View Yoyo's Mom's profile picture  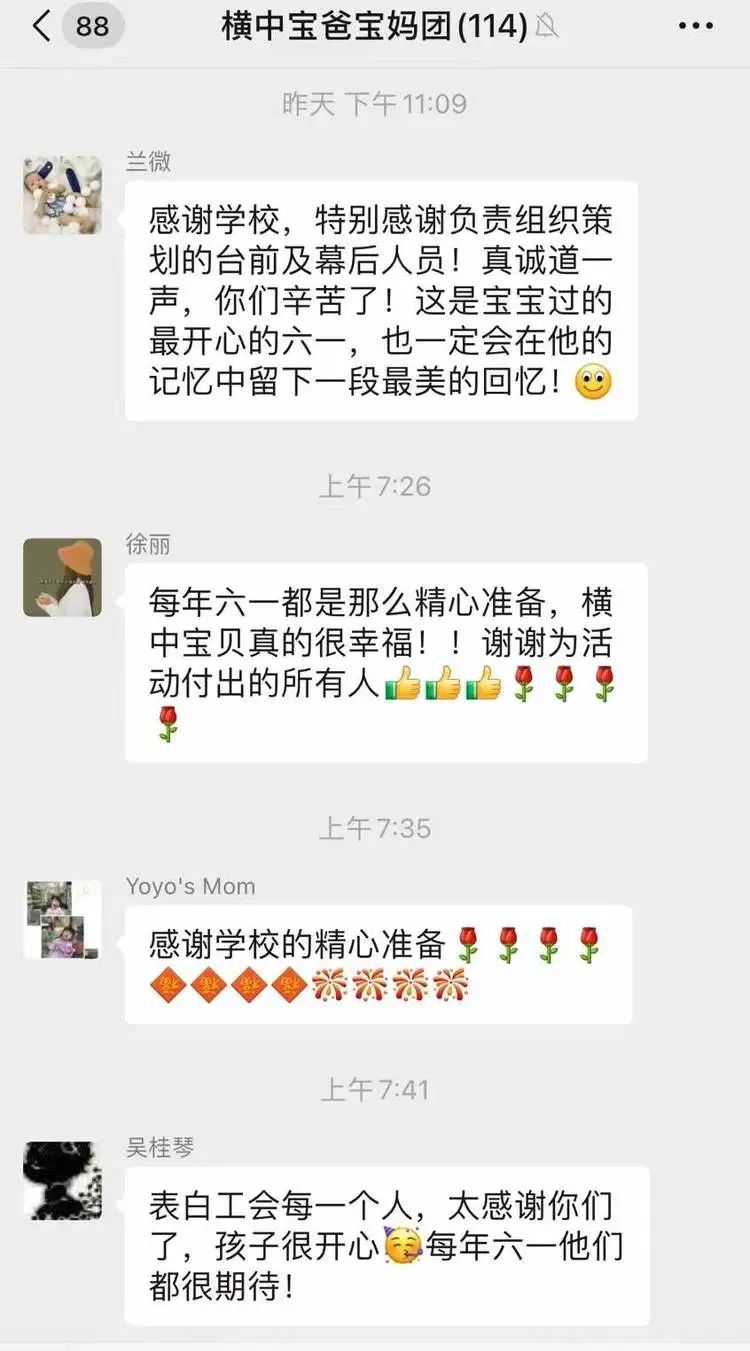[62, 920]
